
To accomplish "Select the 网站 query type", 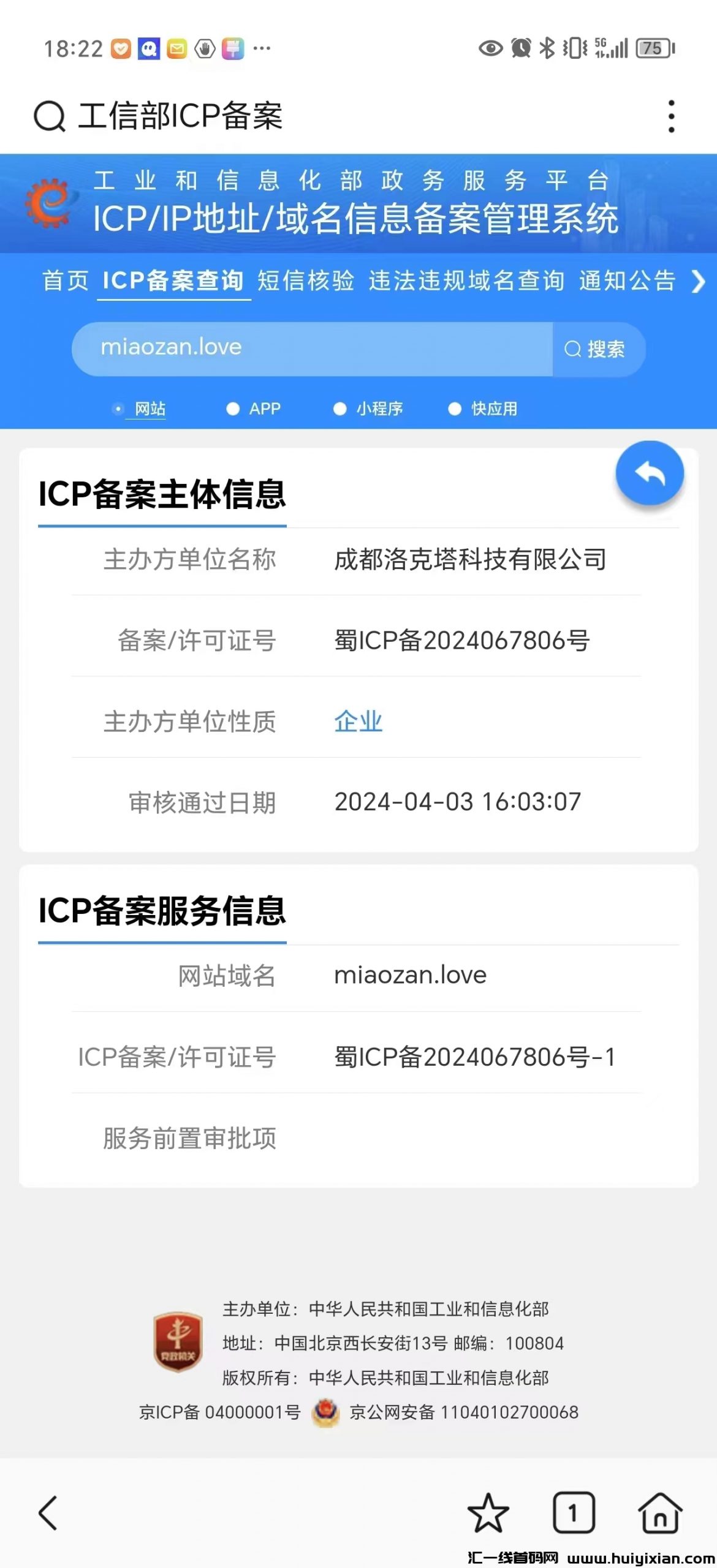I will tap(140, 409).
